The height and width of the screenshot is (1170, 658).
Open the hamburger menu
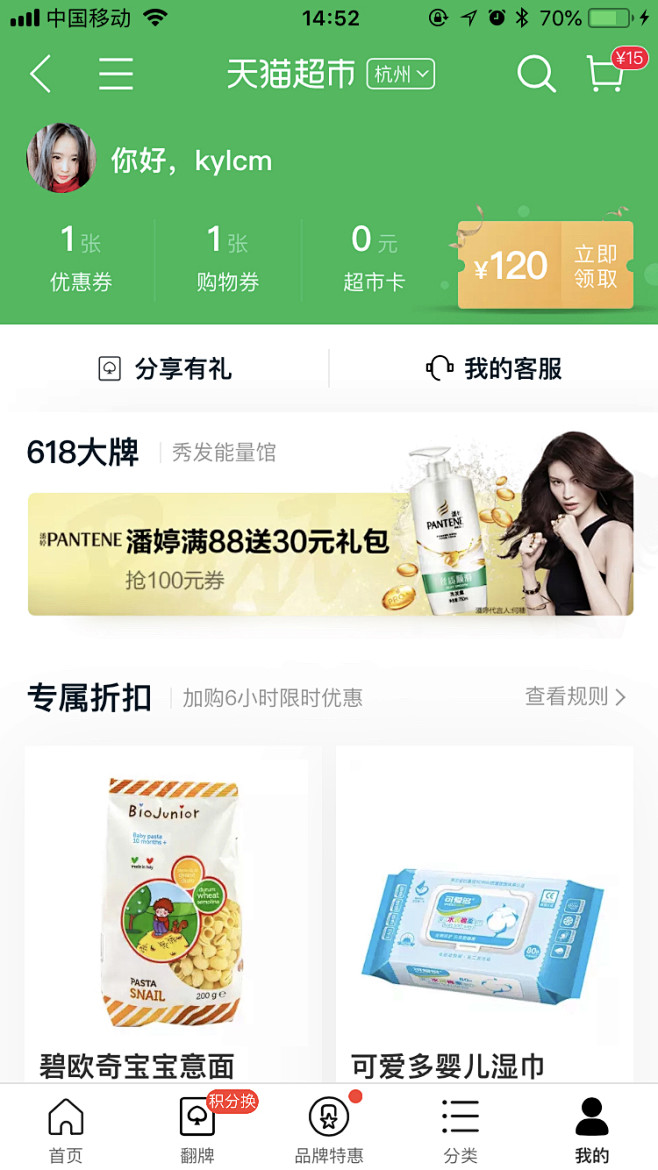tap(116, 74)
